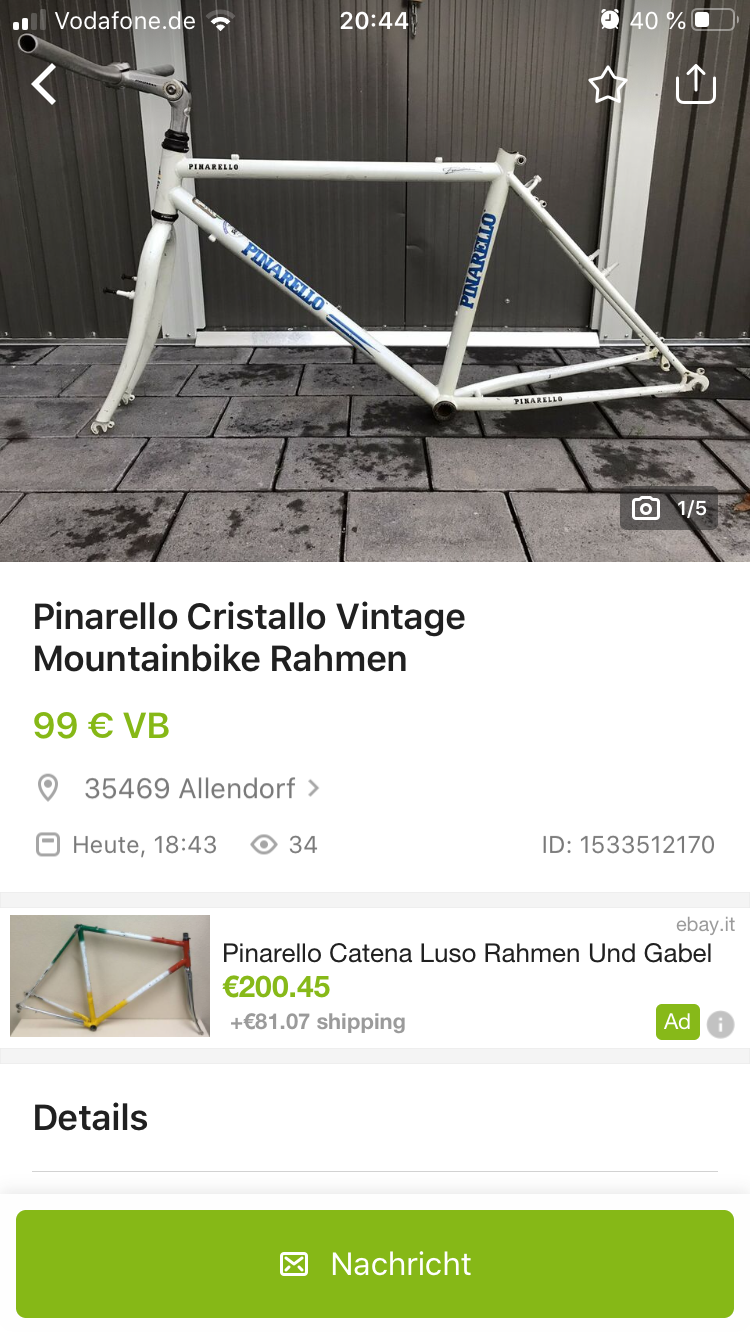The height and width of the screenshot is (1334, 750).
Task: Open the Pinarello Catena Luso ad
Action: pyautogui.click(x=466, y=954)
